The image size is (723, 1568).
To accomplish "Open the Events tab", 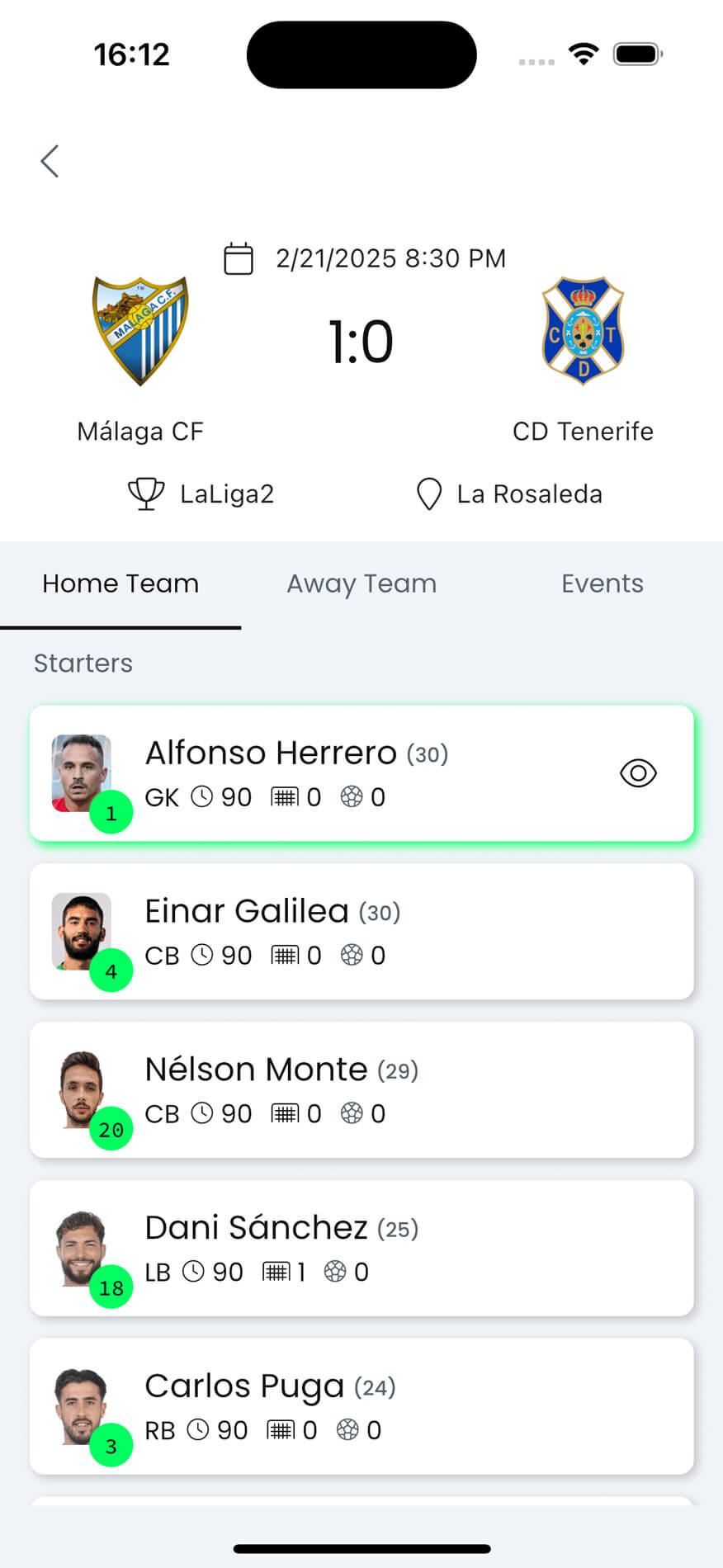I will (602, 584).
